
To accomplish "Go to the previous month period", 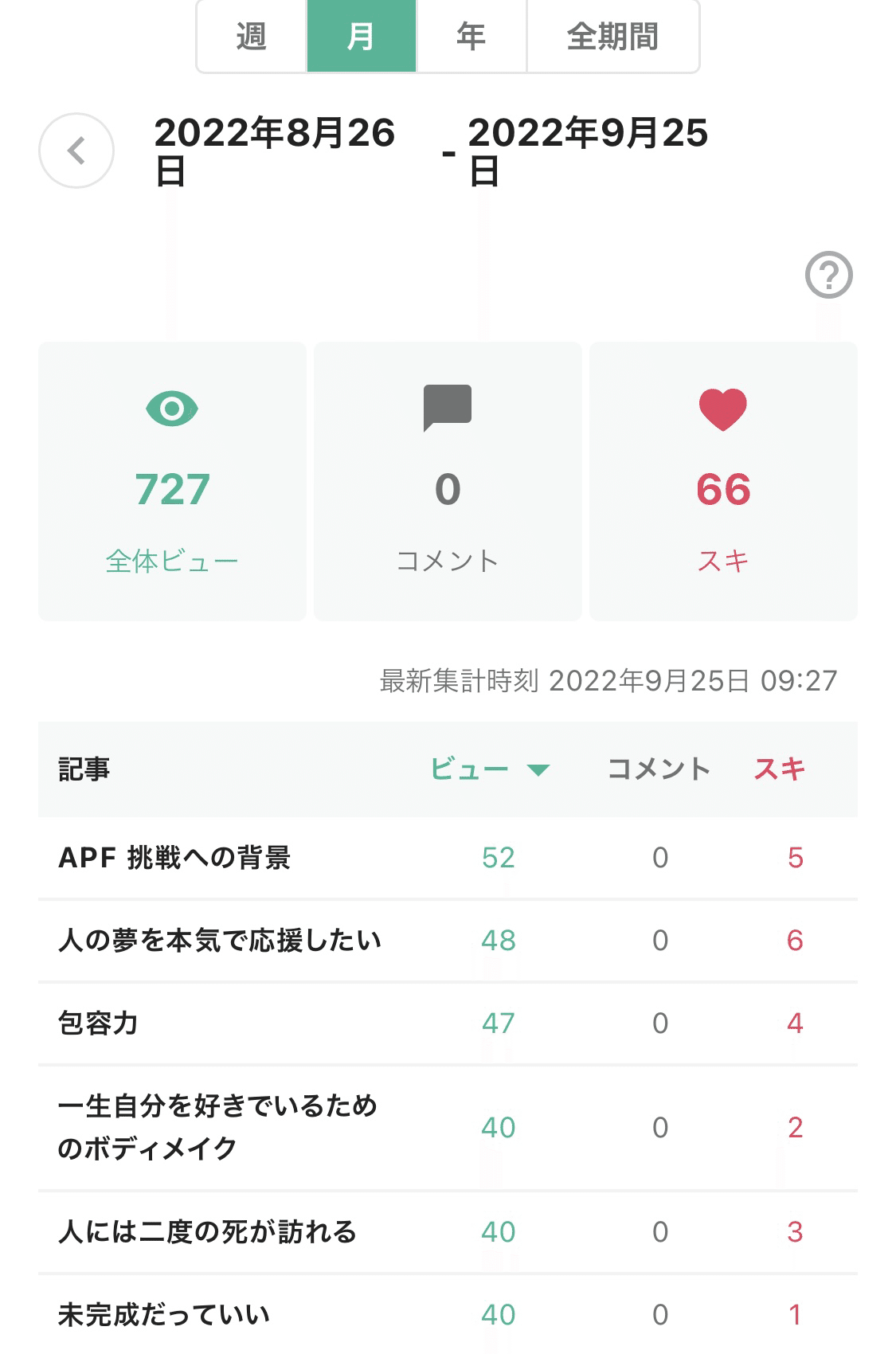I will click(76, 151).
